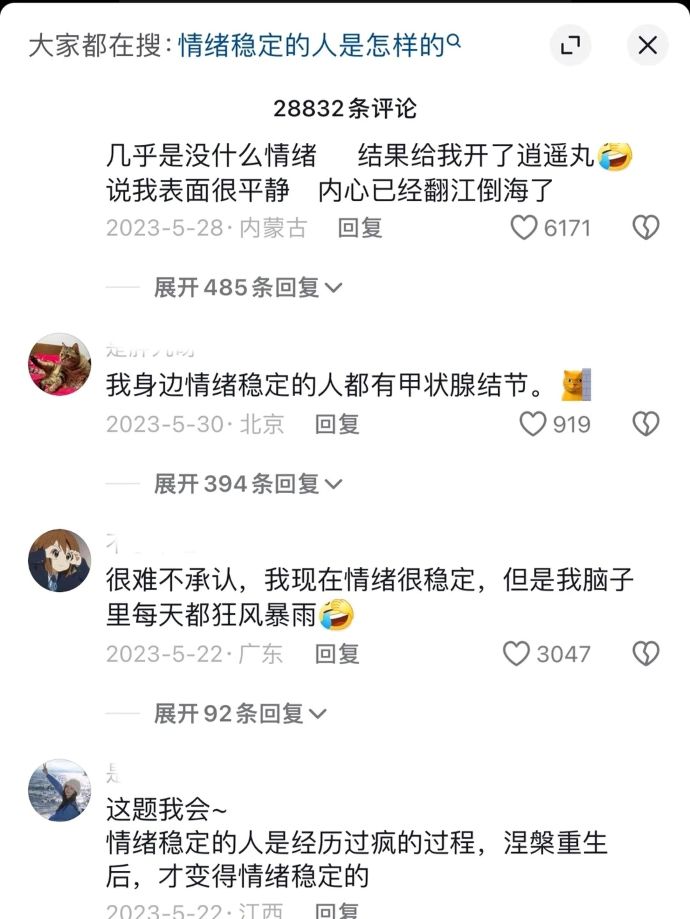Reply to the 内蒙古 comment
Viewport: 690px width, 919px height.
(x=360, y=228)
